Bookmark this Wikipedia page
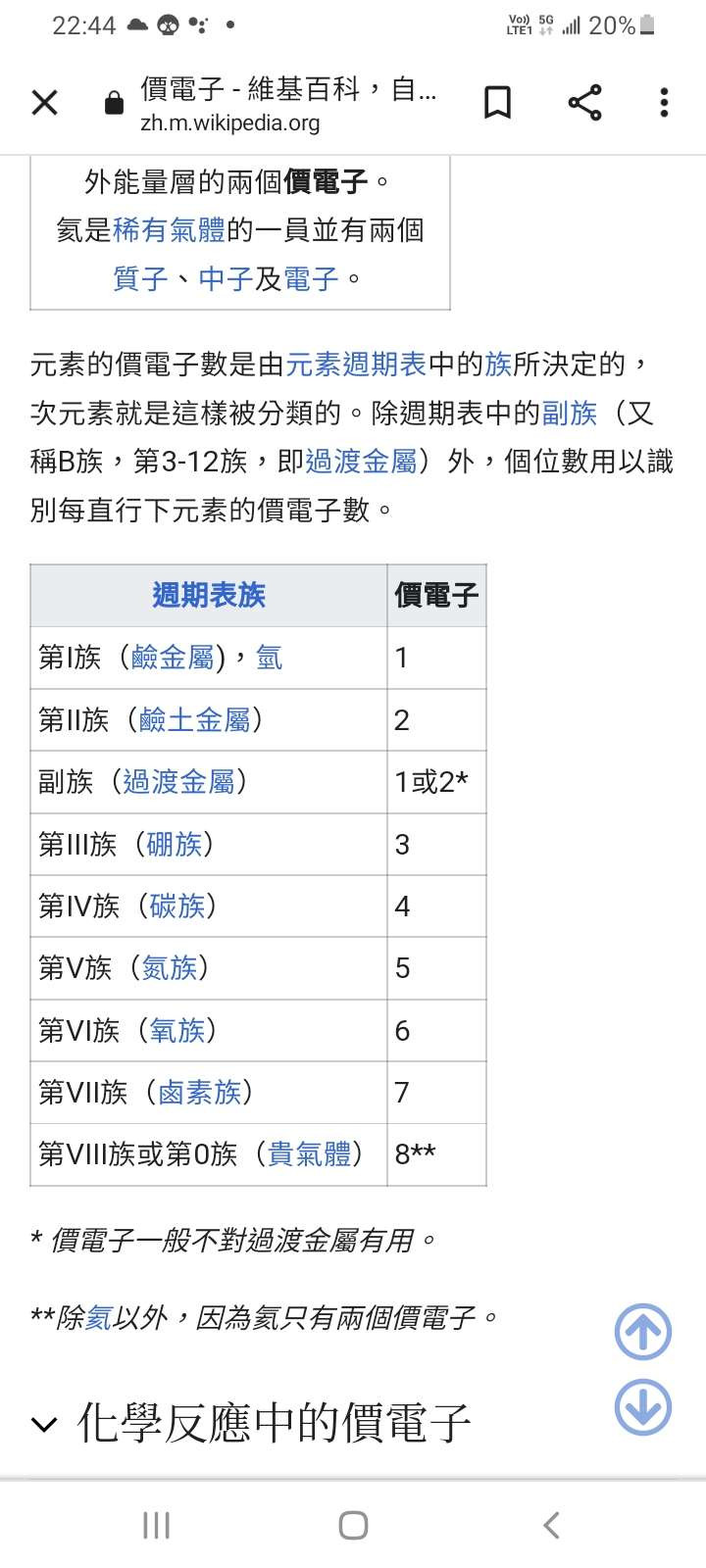This screenshot has height=1568, width=706. point(498,103)
